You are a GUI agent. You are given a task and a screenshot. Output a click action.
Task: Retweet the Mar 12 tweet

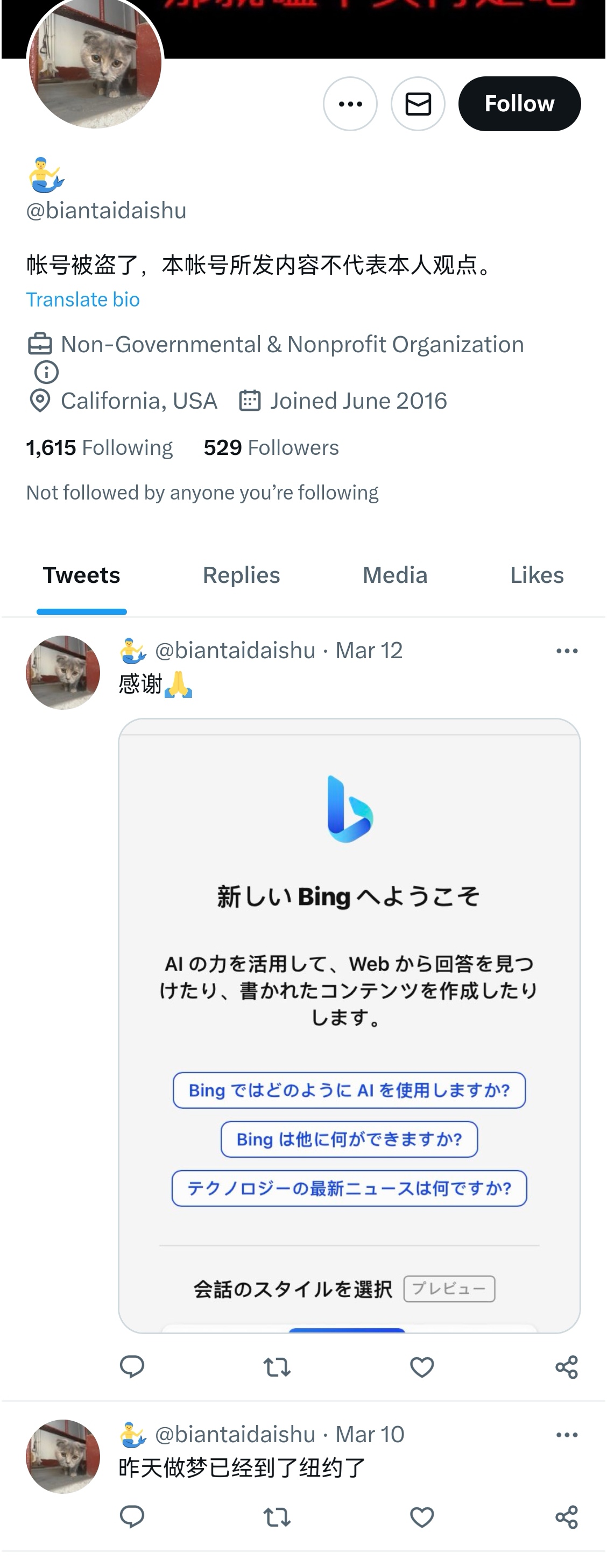pyautogui.click(x=277, y=1367)
